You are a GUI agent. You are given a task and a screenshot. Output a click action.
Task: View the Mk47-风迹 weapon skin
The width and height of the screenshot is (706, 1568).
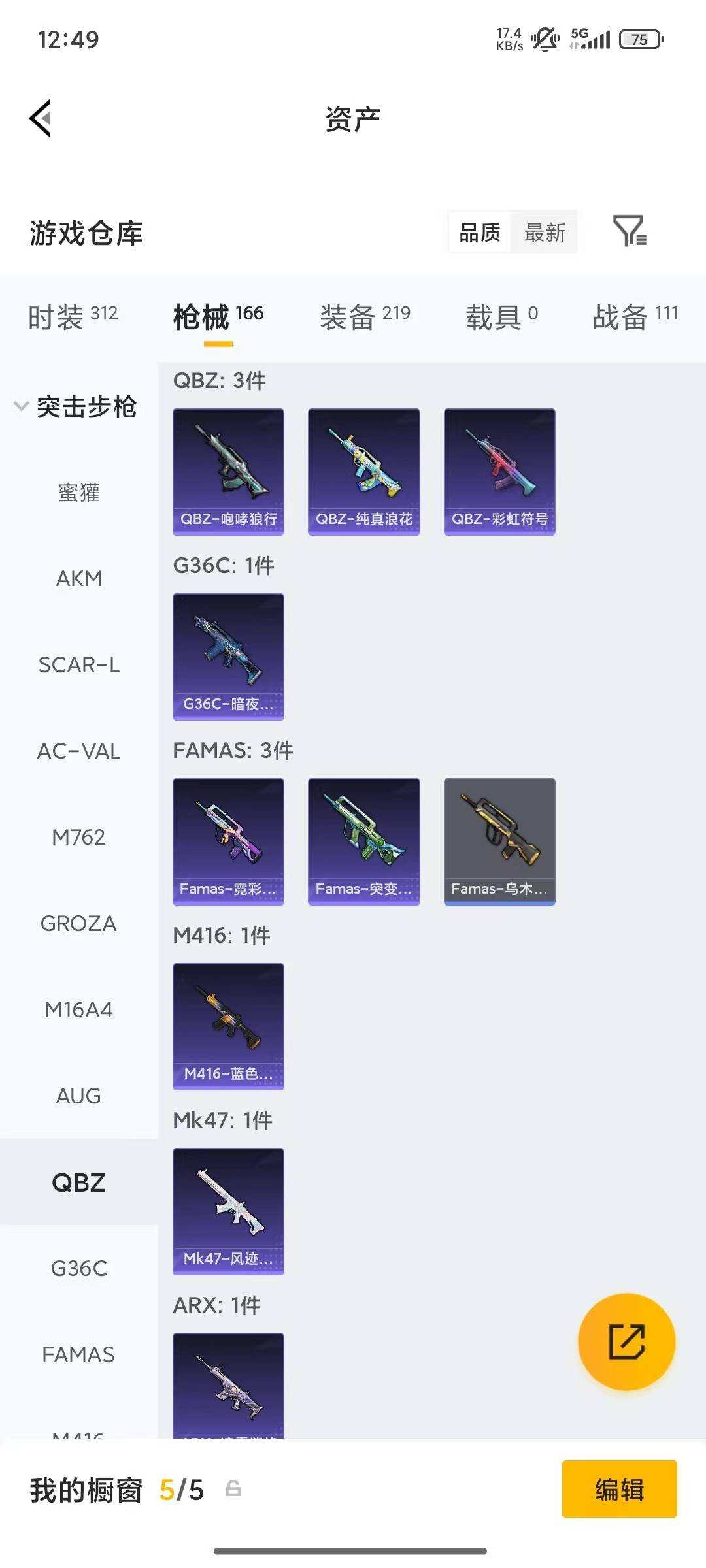pos(228,1211)
